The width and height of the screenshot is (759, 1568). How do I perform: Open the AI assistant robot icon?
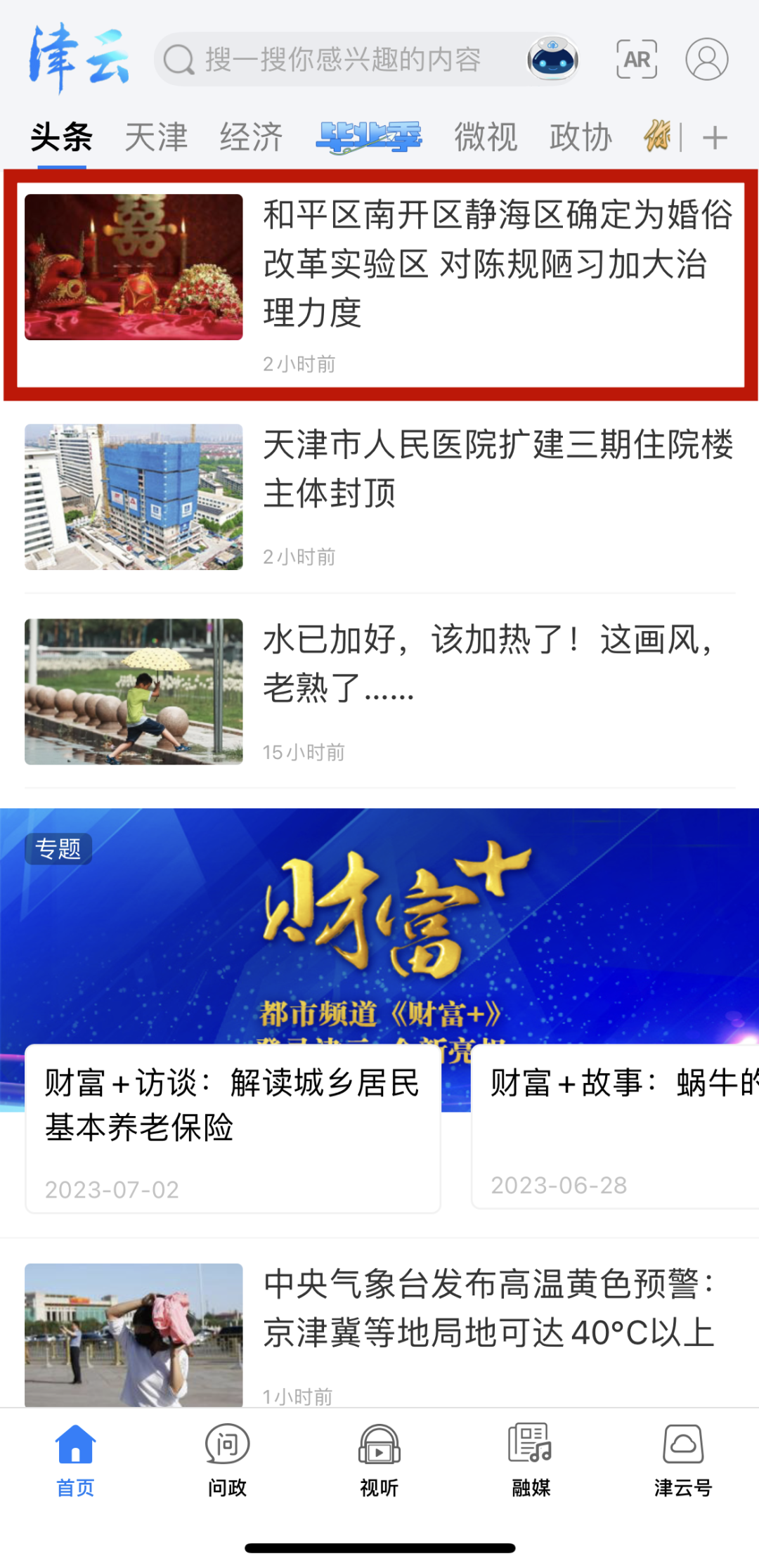pyautogui.click(x=554, y=60)
